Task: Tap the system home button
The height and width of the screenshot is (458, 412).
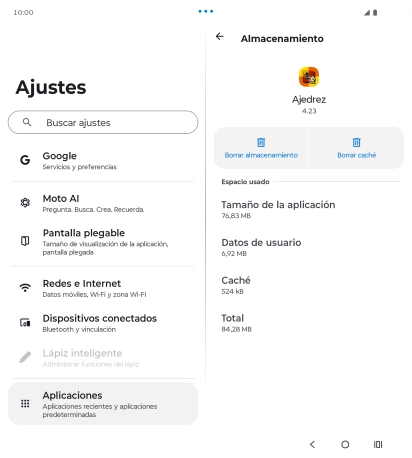Action: tap(345, 444)
